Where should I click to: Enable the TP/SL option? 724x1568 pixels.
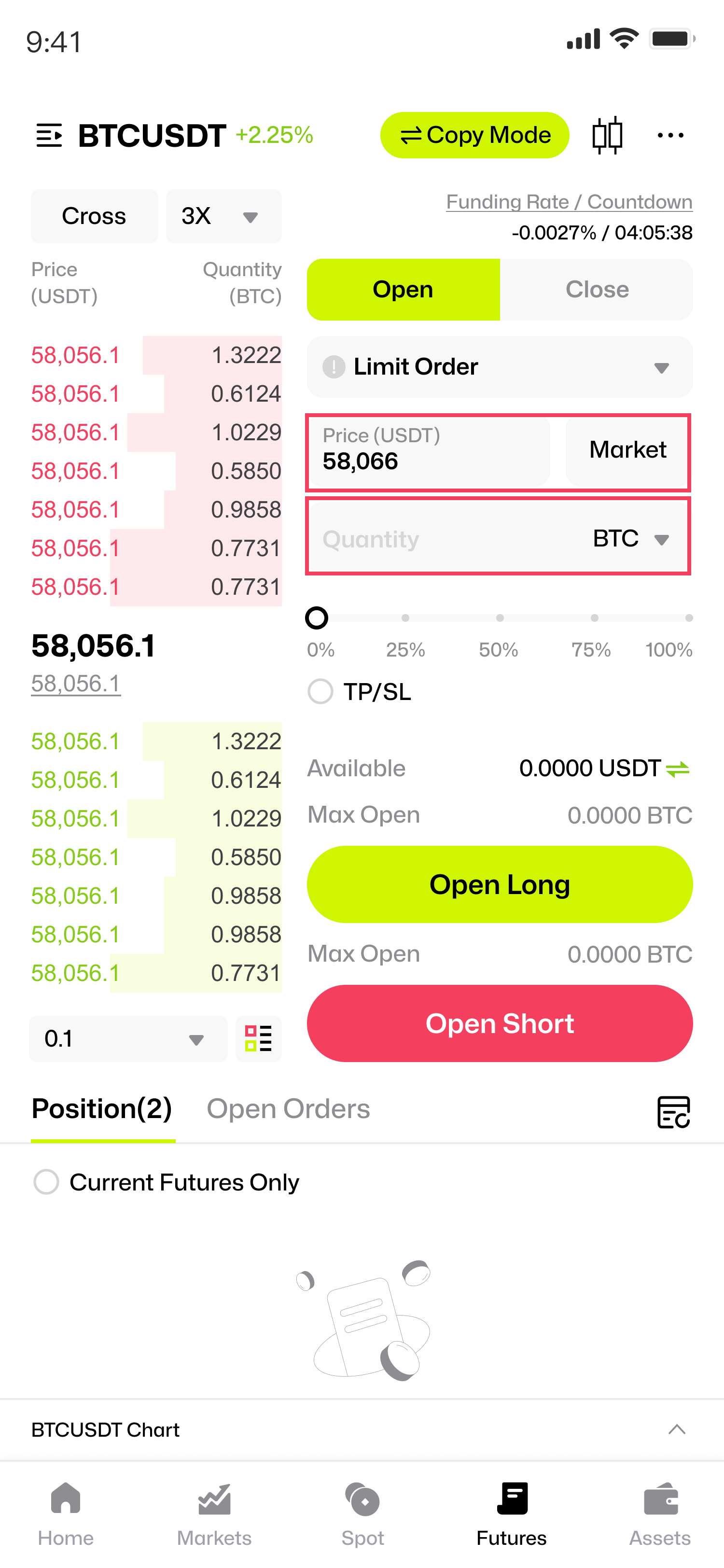[360, 691]
